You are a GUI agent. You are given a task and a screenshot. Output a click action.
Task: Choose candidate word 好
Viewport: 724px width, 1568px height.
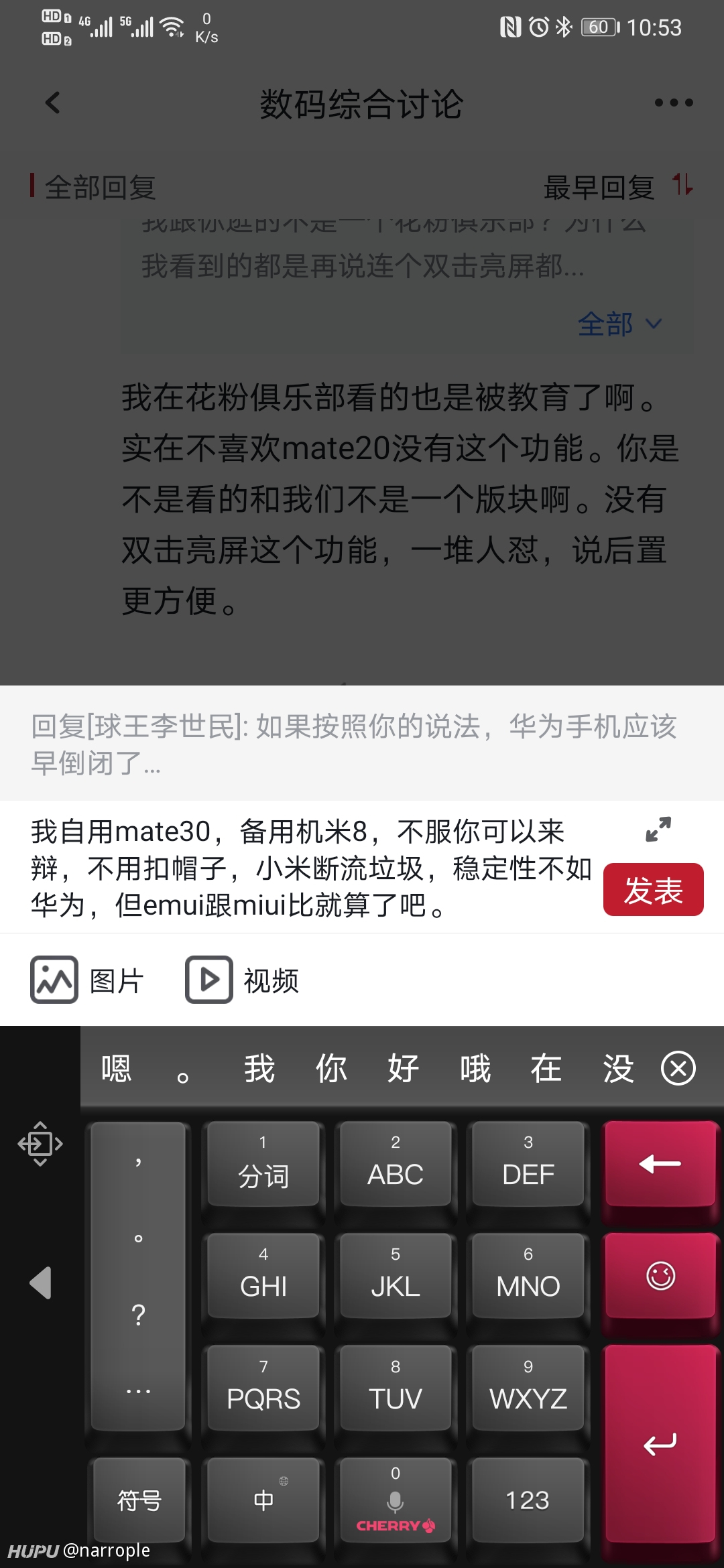point(403,1067)
